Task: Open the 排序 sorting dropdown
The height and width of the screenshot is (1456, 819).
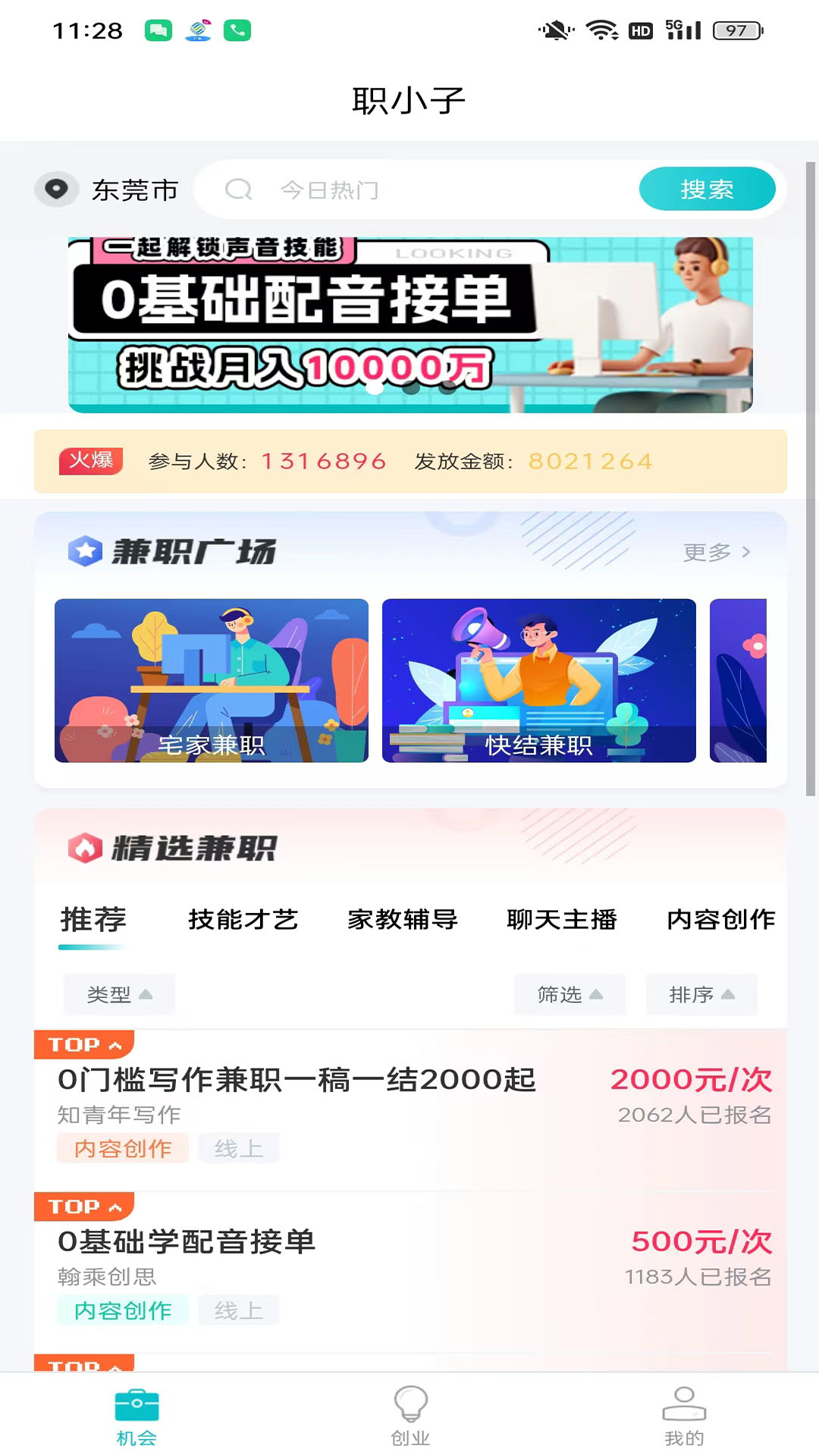Action: pyautogui.click(x=701, y=994)
